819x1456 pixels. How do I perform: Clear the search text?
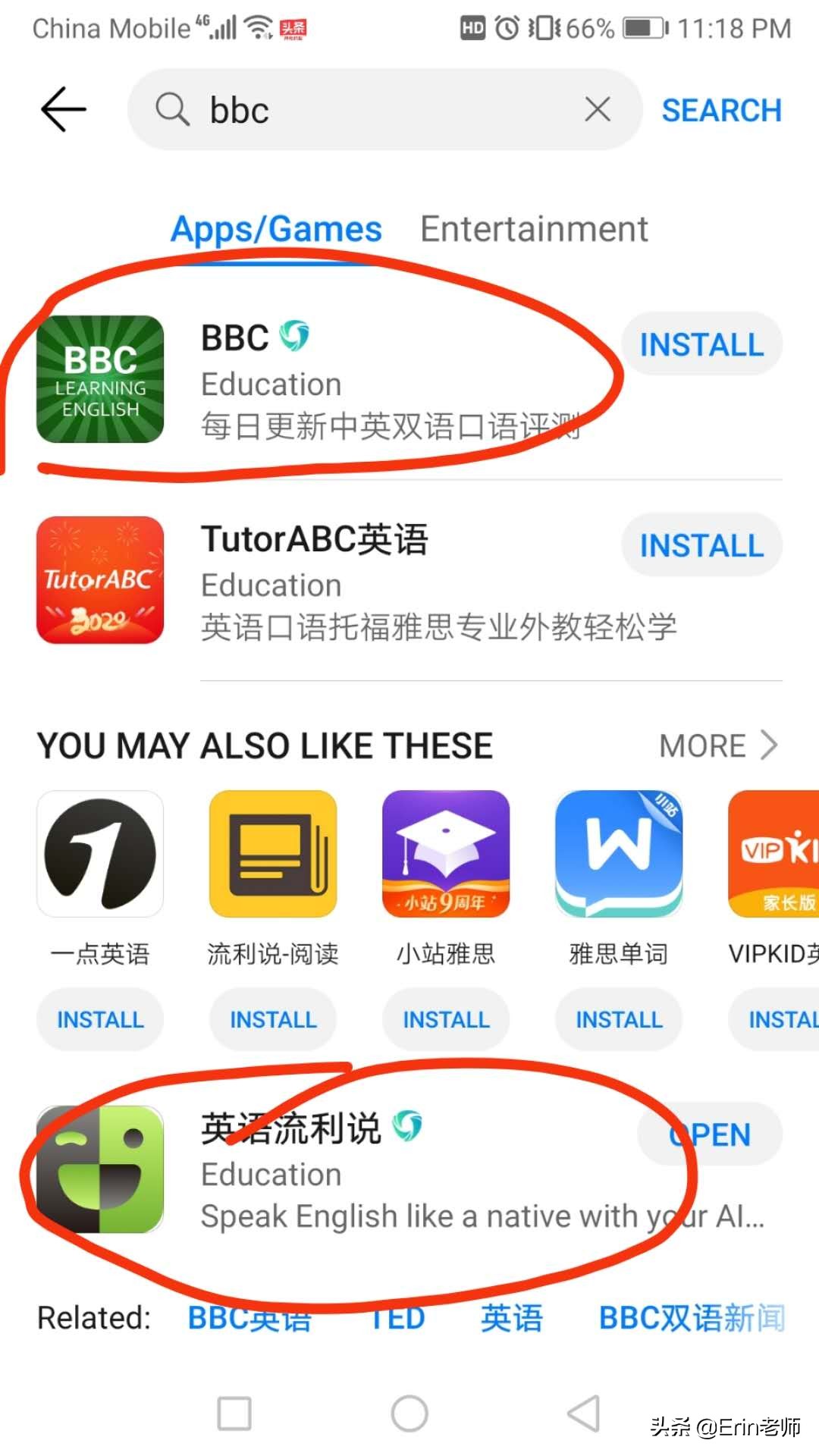coord(598,110)
